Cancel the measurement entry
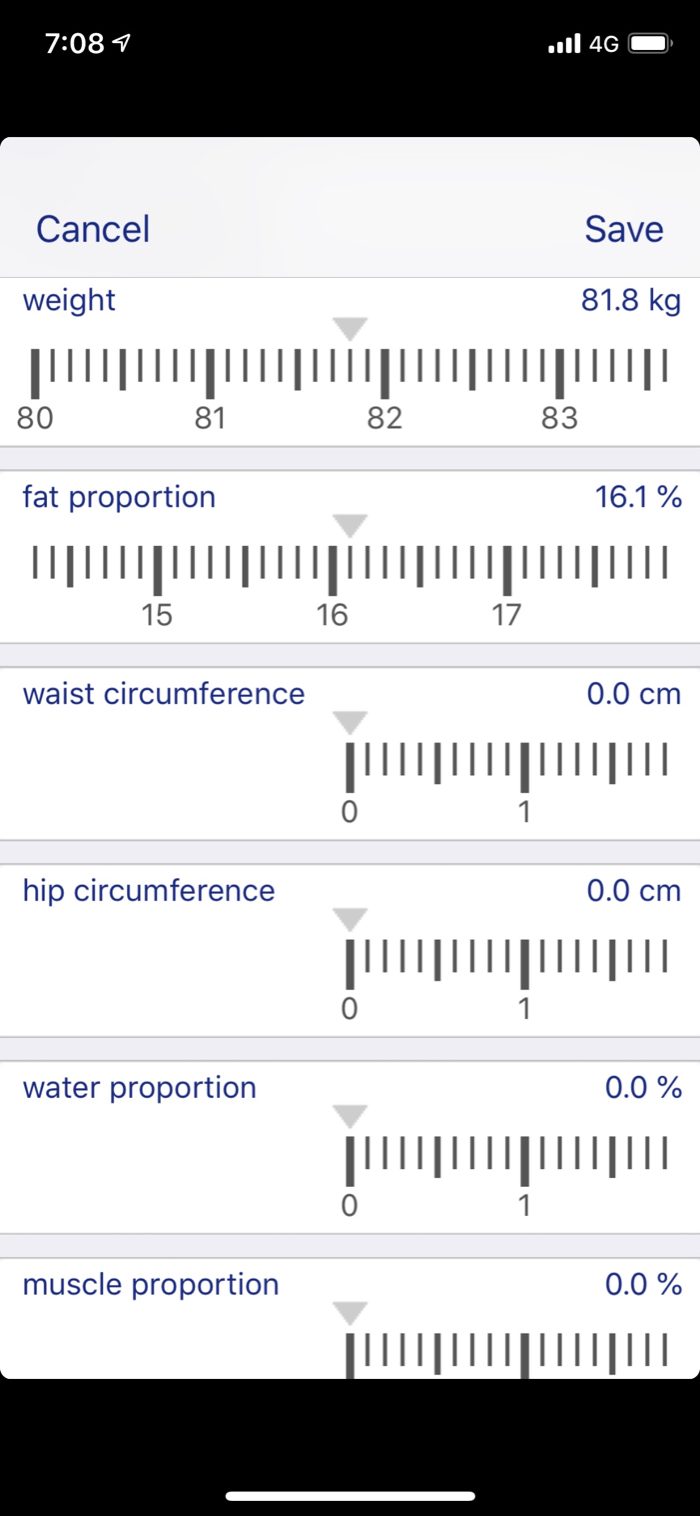This screenshot has height=1516, width=700. click(x=93, y=229)
